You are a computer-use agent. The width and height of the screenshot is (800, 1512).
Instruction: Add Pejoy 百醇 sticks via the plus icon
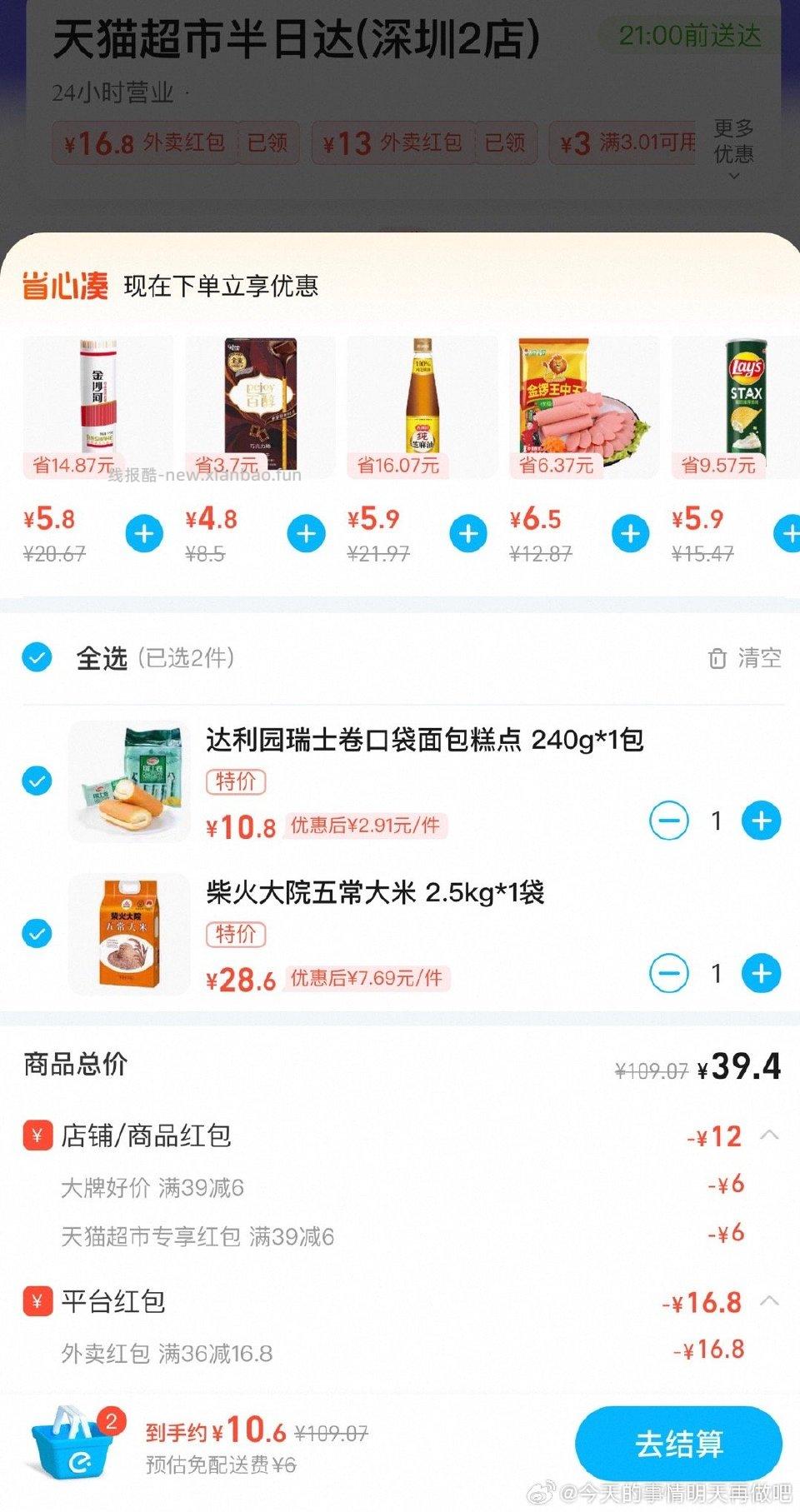tap(307, 534)
